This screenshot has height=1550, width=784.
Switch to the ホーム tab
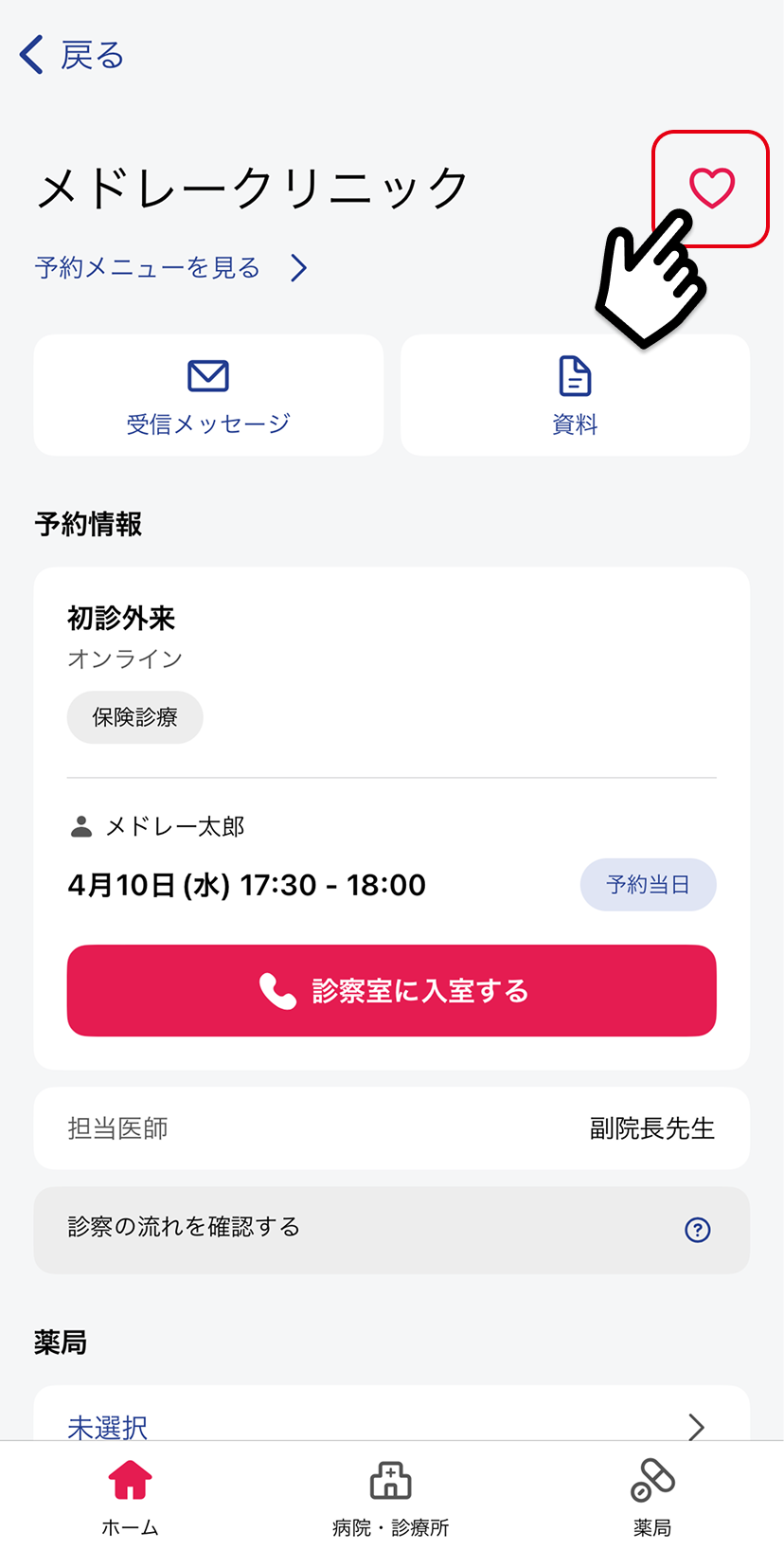pyautogui.click(x=131, y=1497)
